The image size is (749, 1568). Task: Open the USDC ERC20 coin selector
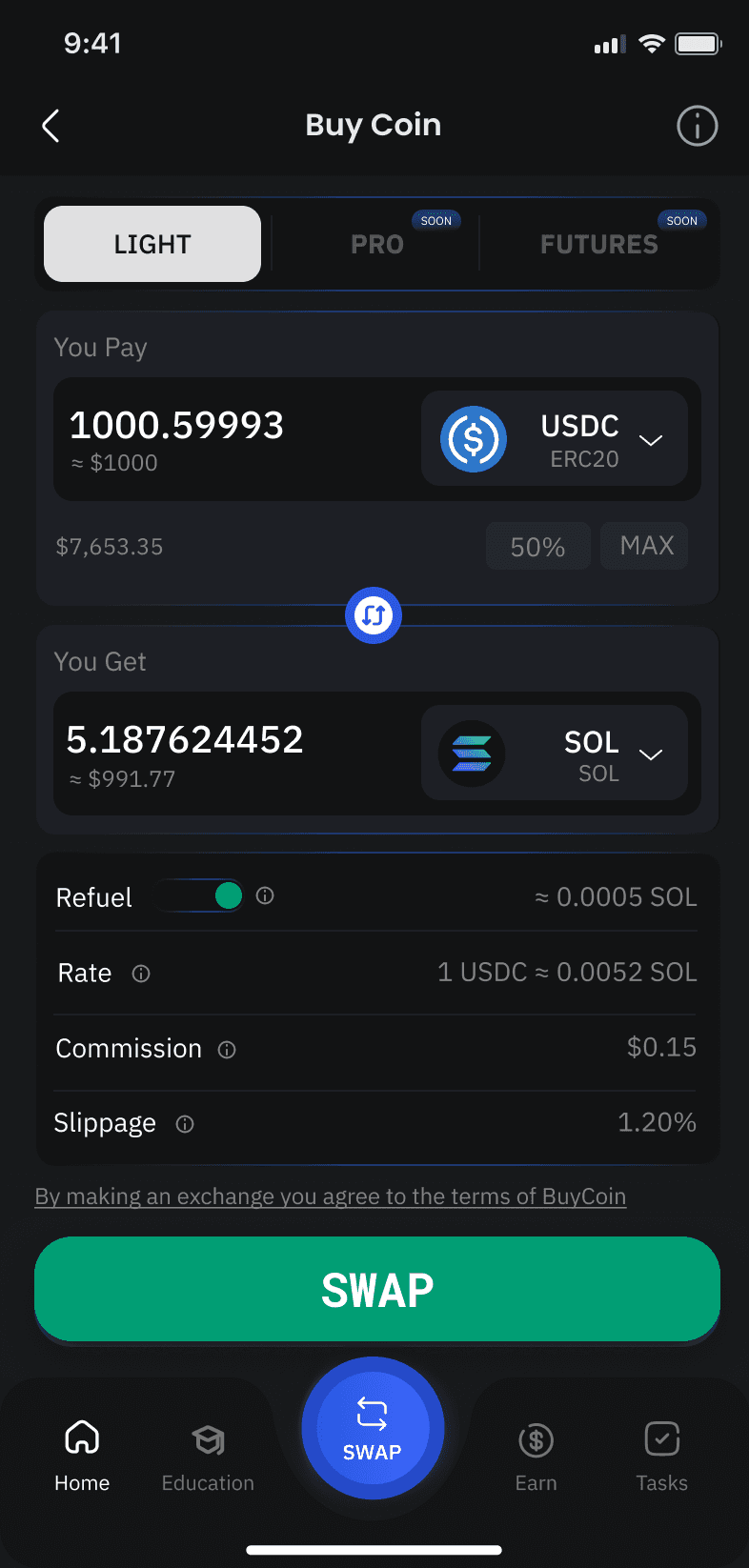[555, 439]
